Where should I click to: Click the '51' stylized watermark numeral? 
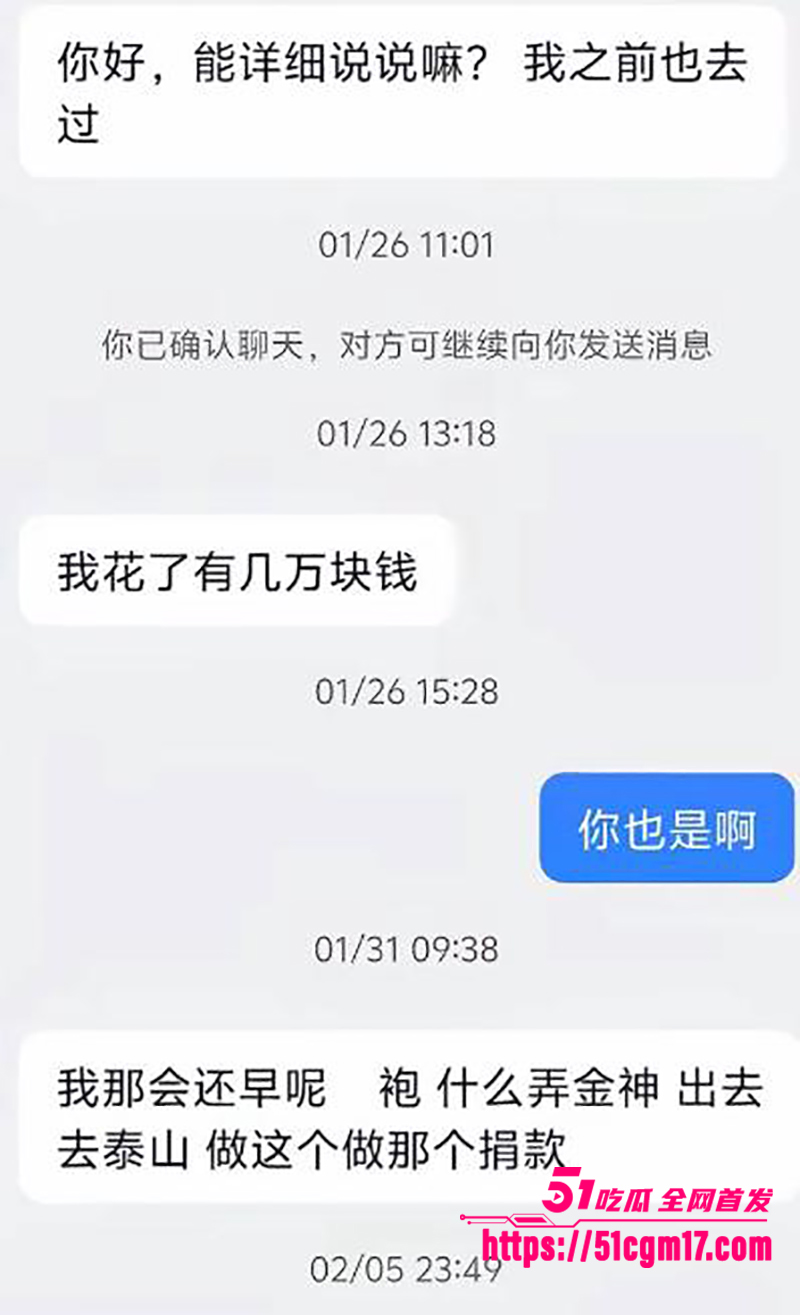click(x=570, y=1192)
